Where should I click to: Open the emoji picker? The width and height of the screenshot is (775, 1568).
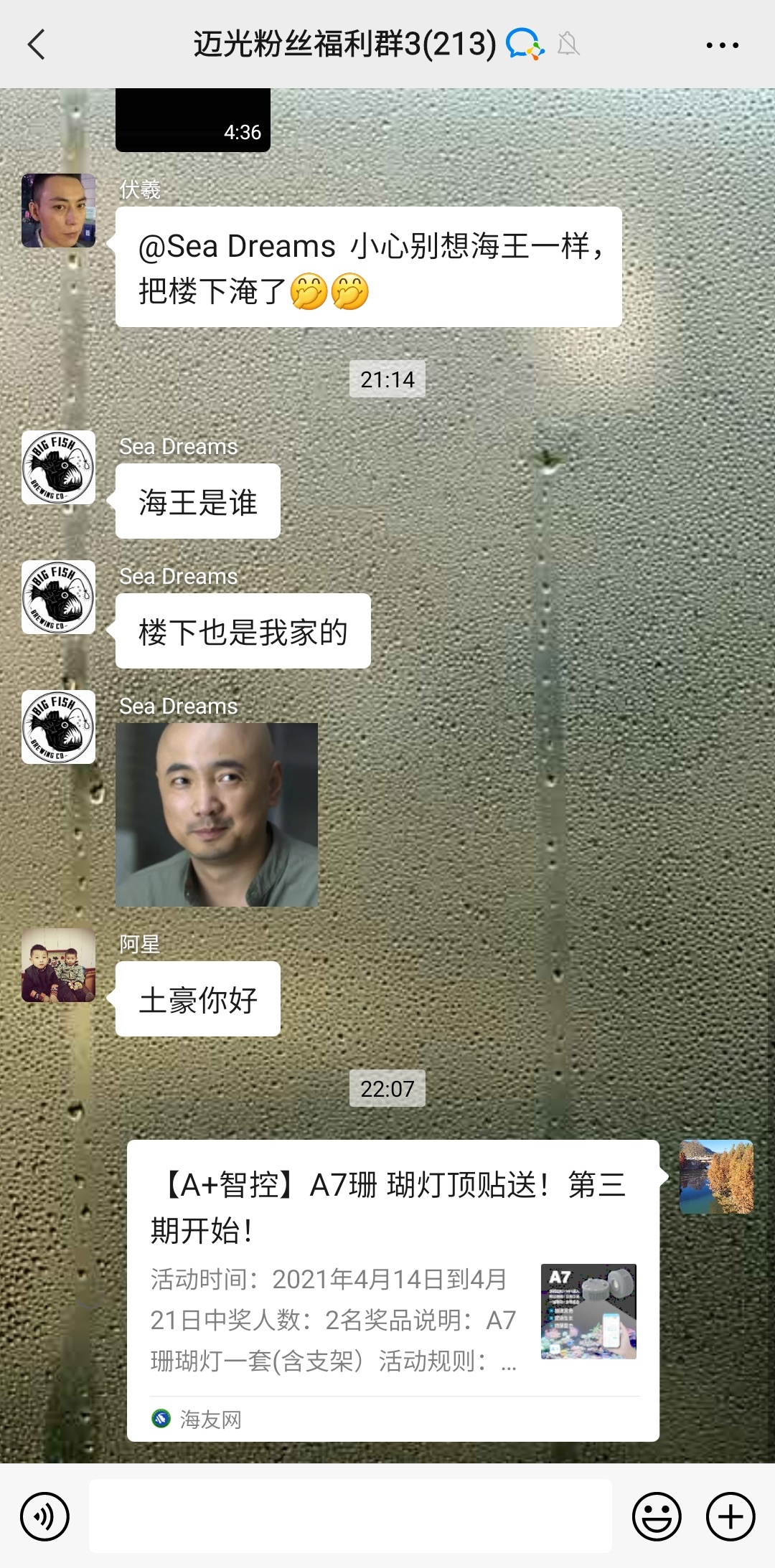coord(656,1516)
